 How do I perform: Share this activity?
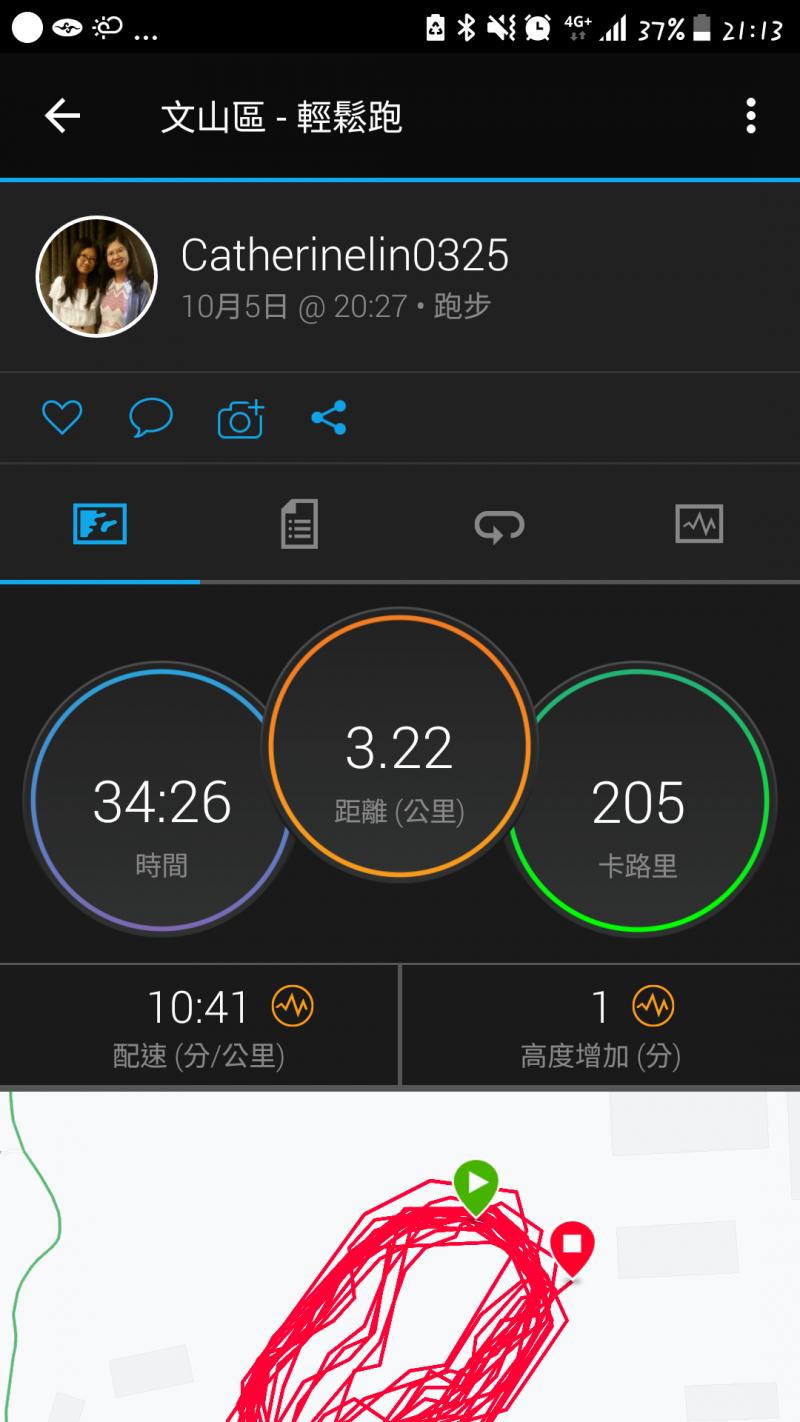click(328, 417)
